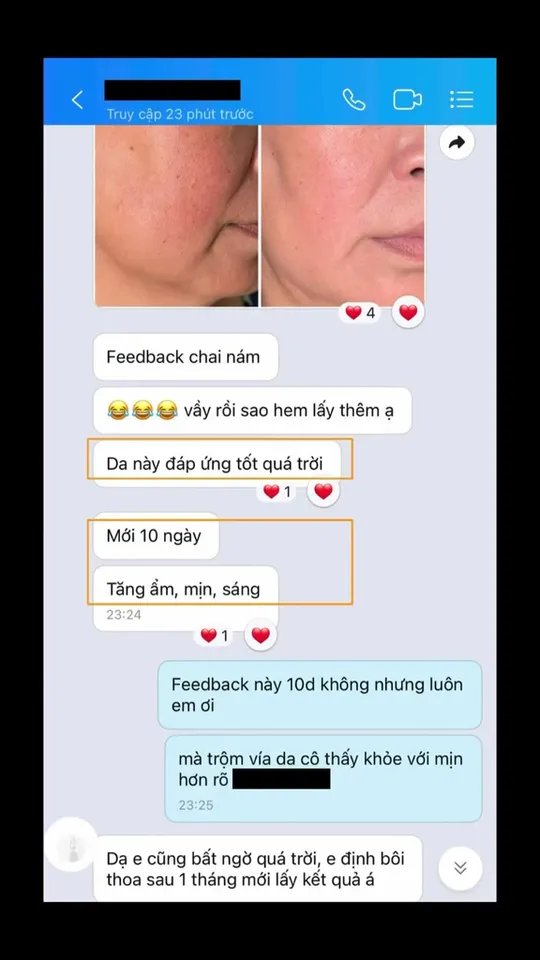Open the chat options menu
Screen dimensions: 540x960
pyautogui.click(x=462, y=100)
